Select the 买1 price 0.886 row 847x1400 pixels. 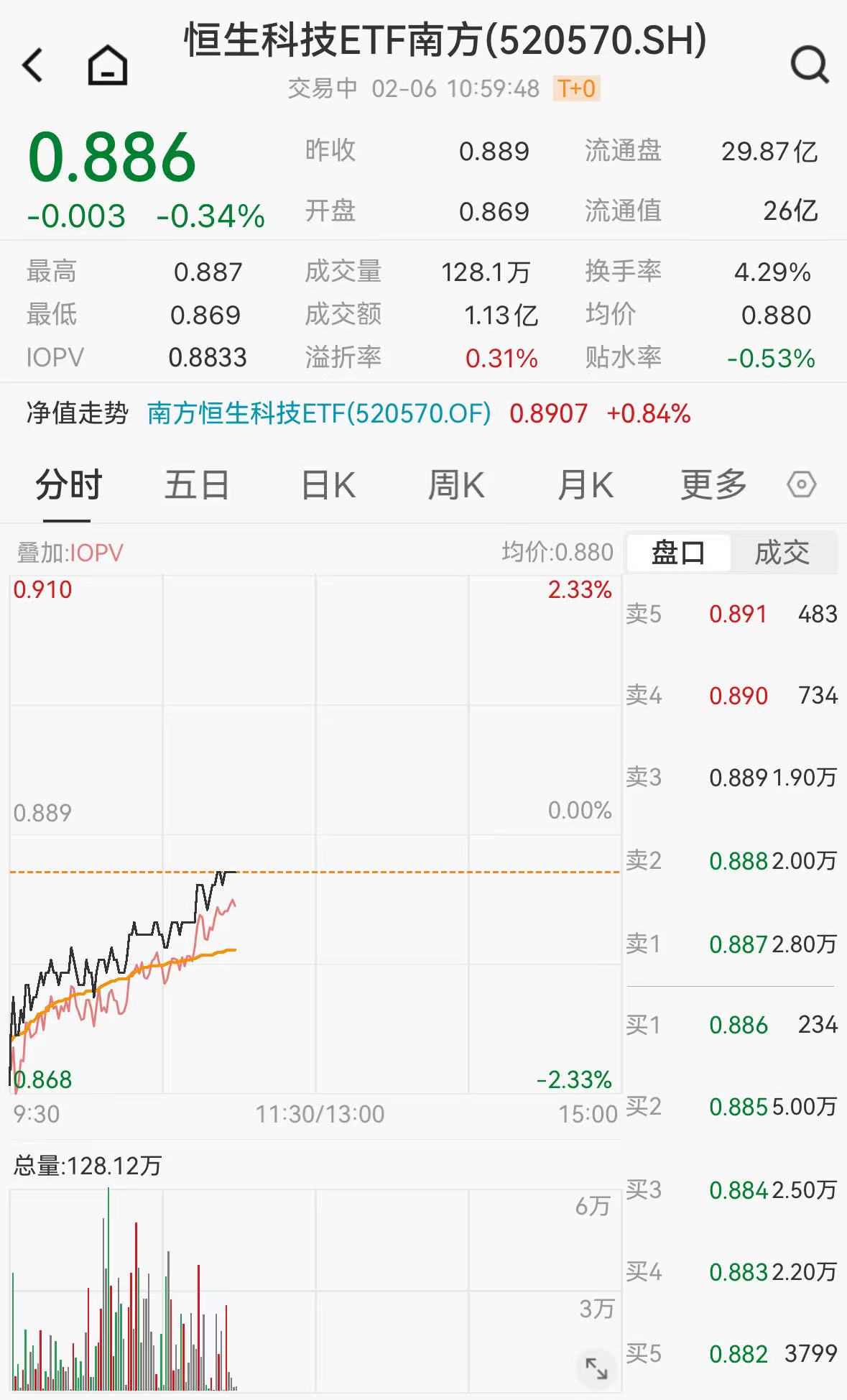point(731,1025)
